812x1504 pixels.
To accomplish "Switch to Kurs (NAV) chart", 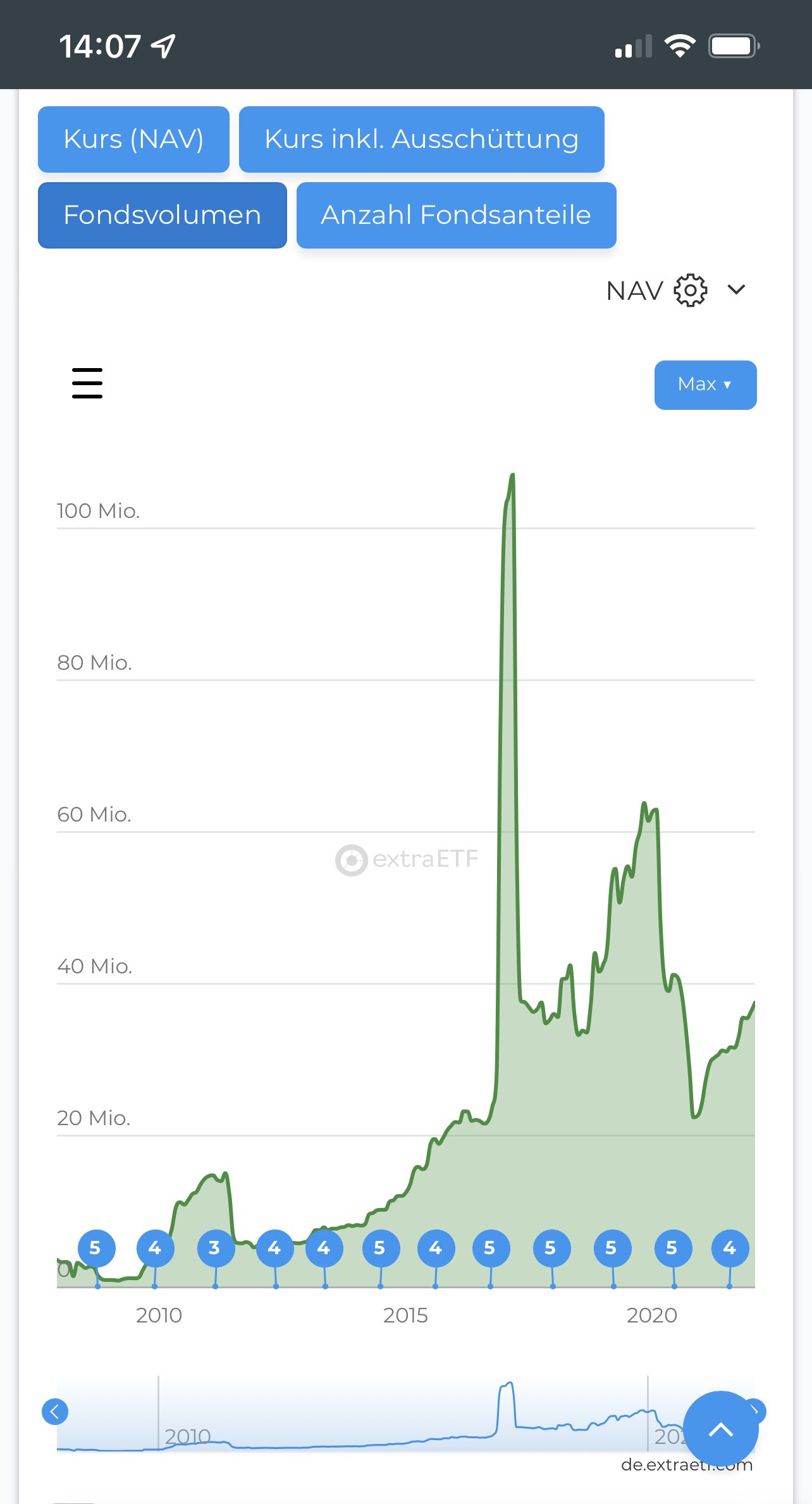I will click(133, 139).
